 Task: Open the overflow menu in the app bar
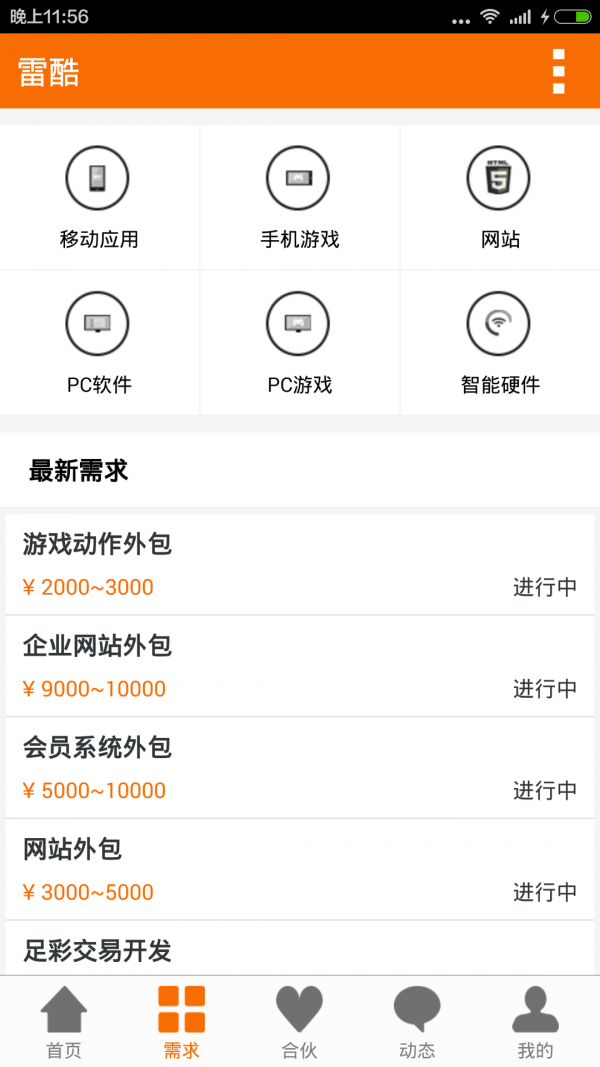[559, 72]
